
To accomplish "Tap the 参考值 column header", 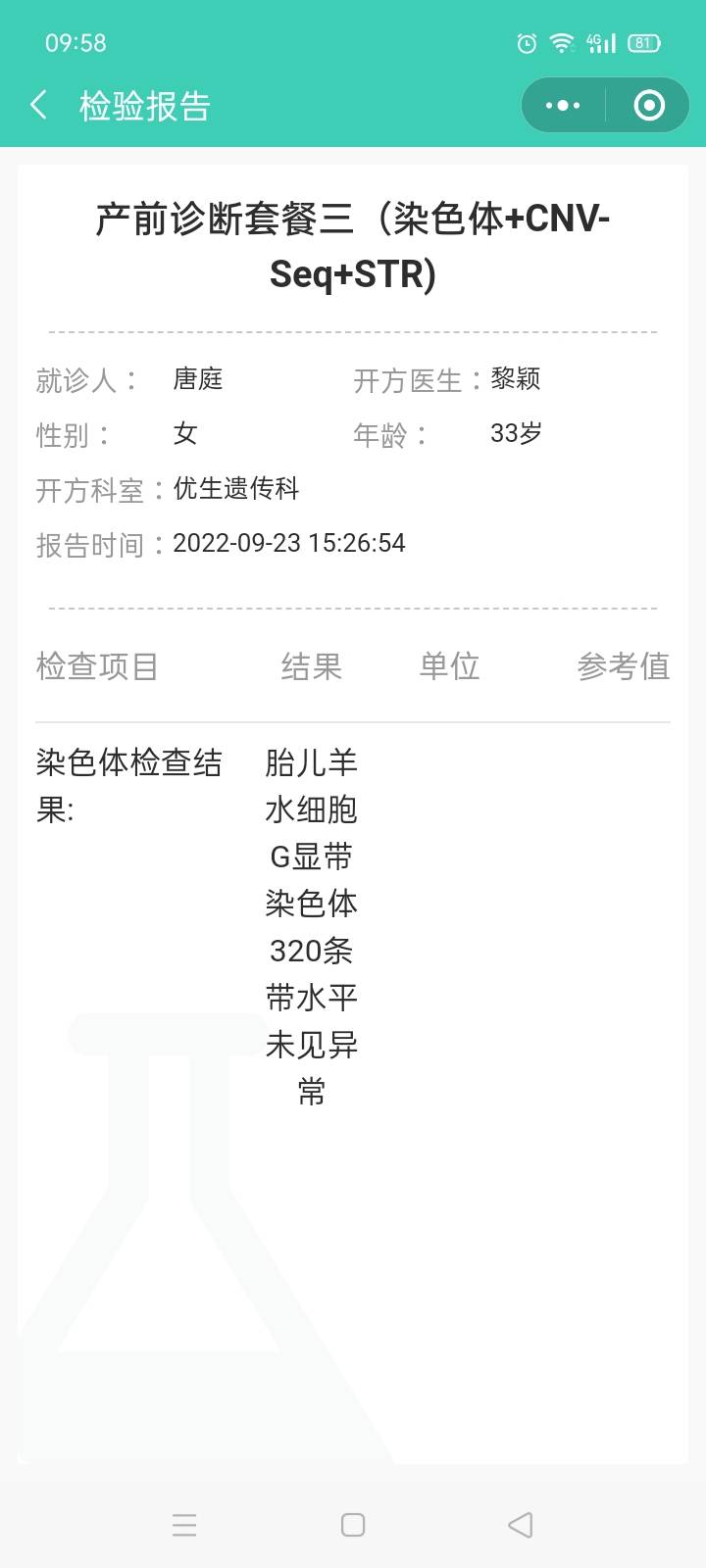I will 625,666.
